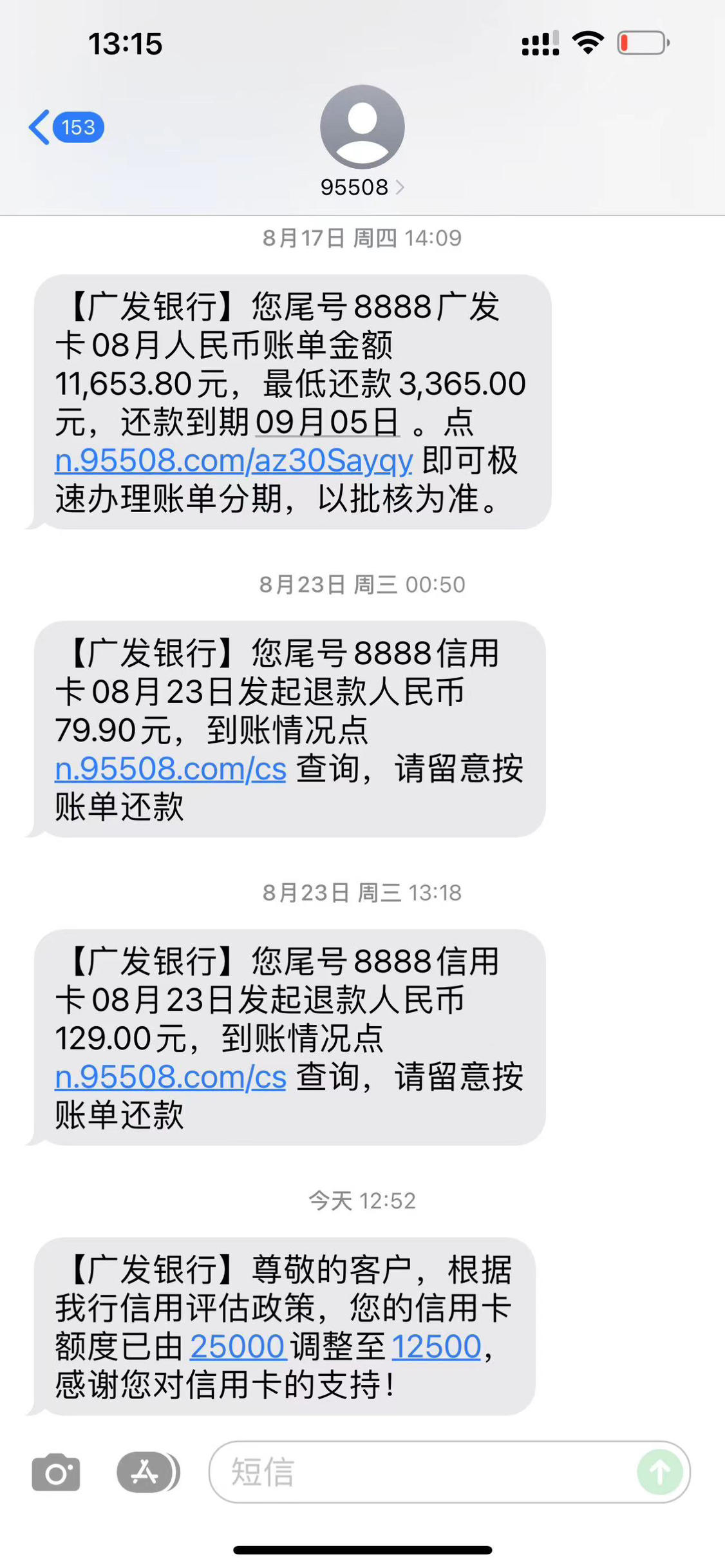The image size is (725, 1568).
Task: Open n.95508.com/cs link in the 79.90元 refund message
Action: tap(171, 769)
